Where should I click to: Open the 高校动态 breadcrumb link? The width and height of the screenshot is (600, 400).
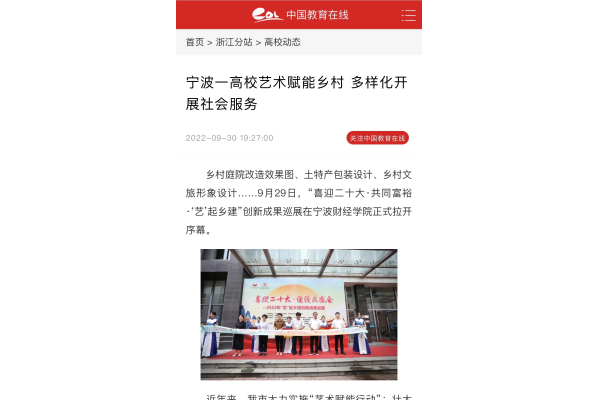tap(282, 42)
